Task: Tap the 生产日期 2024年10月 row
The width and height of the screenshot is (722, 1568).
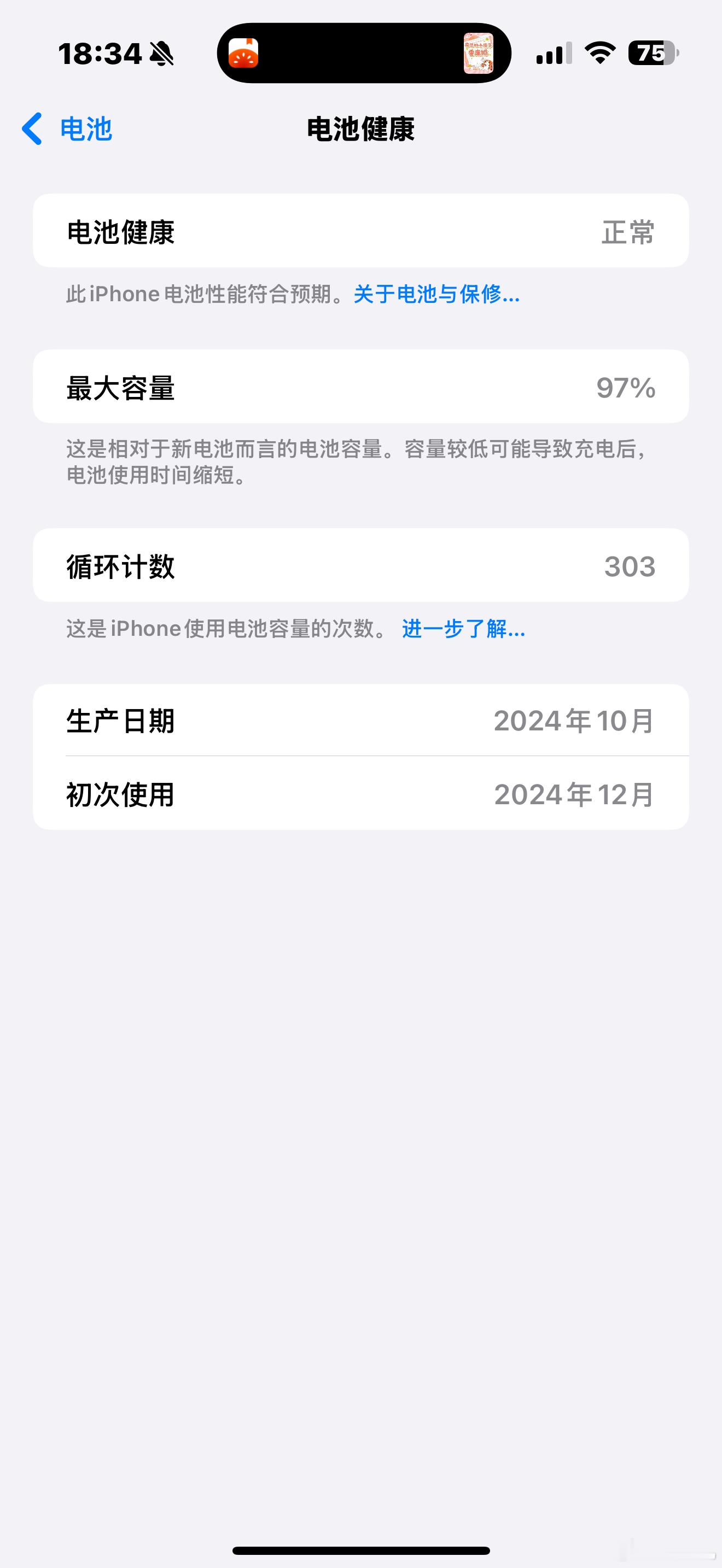Action: click(361, 721)
